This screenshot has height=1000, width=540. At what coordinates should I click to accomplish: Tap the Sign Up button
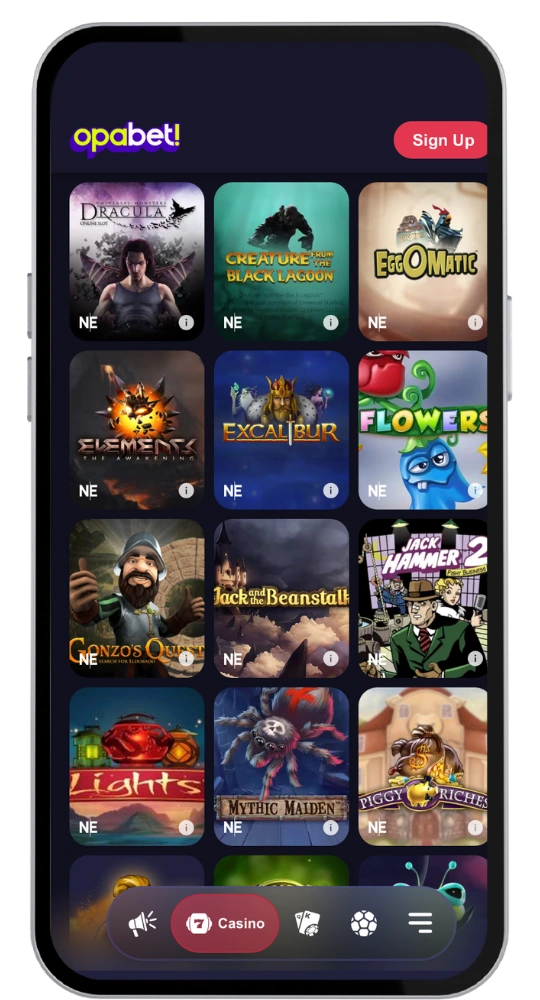(441, 140)
